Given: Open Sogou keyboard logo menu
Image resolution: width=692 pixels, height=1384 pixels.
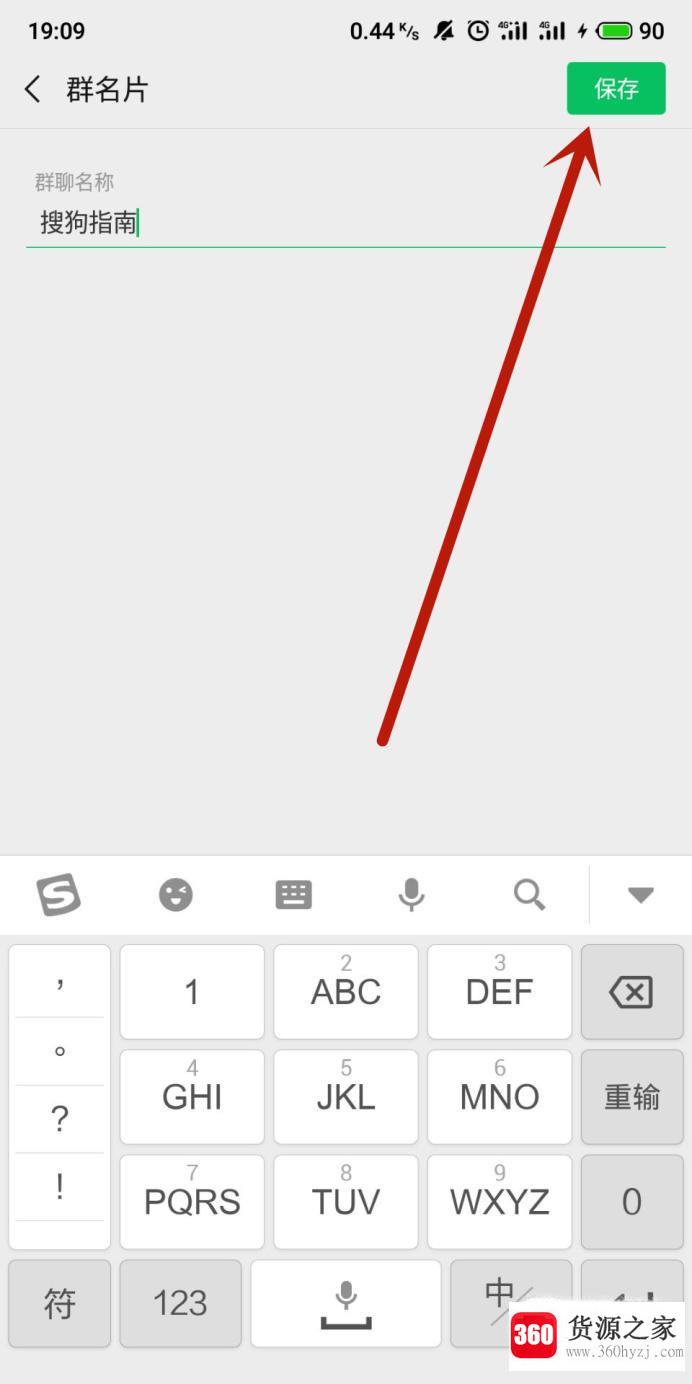Looking at the screenshot, I should pyautogui.click(x=58, y=894).
